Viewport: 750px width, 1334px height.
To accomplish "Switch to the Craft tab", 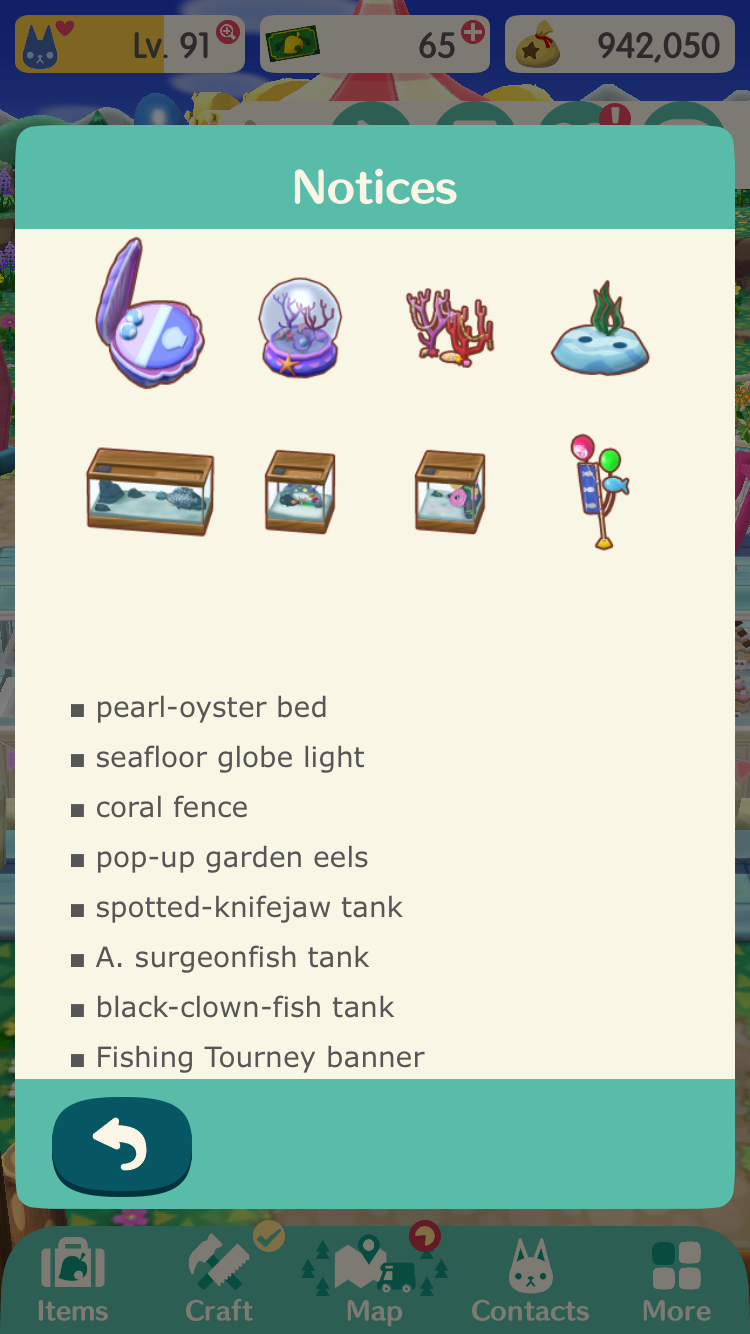I will [220, 1281].
